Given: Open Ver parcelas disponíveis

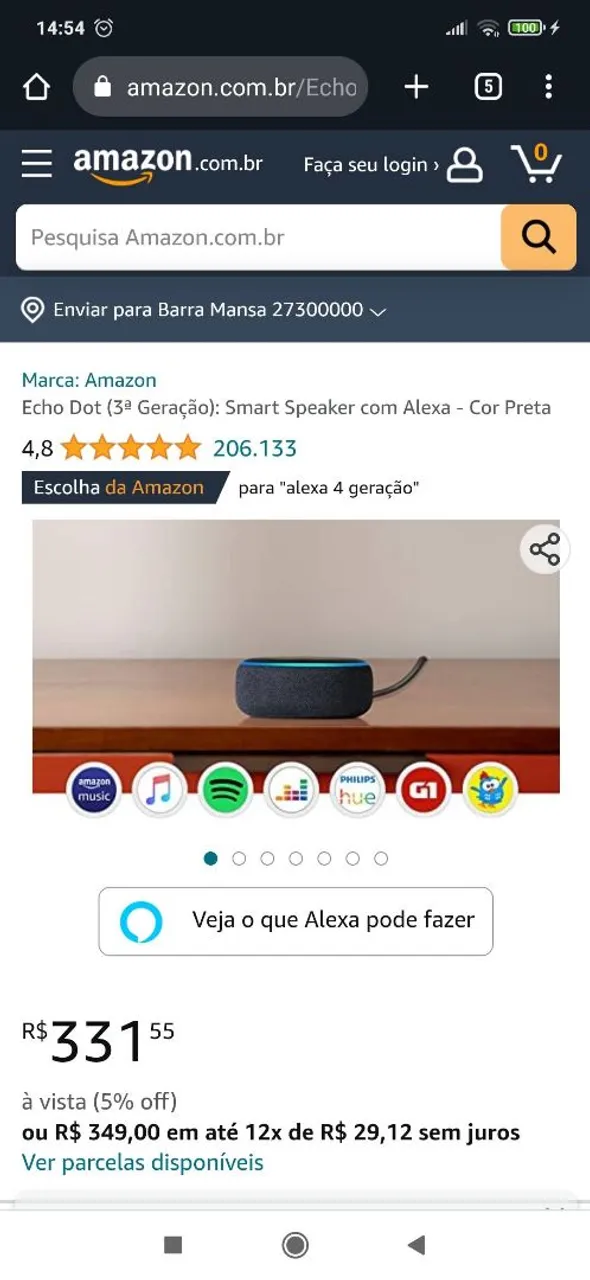Looking at the screenshot, I should coord(143,1162).
